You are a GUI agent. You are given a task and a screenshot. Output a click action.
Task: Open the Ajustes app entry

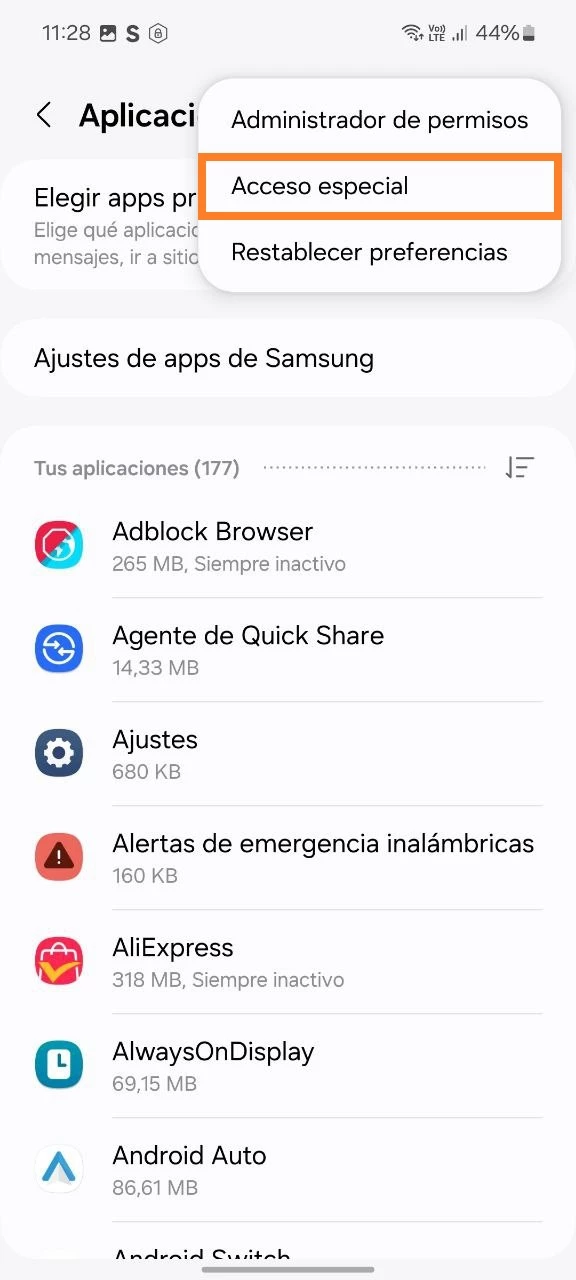click(x=288, y=754)
